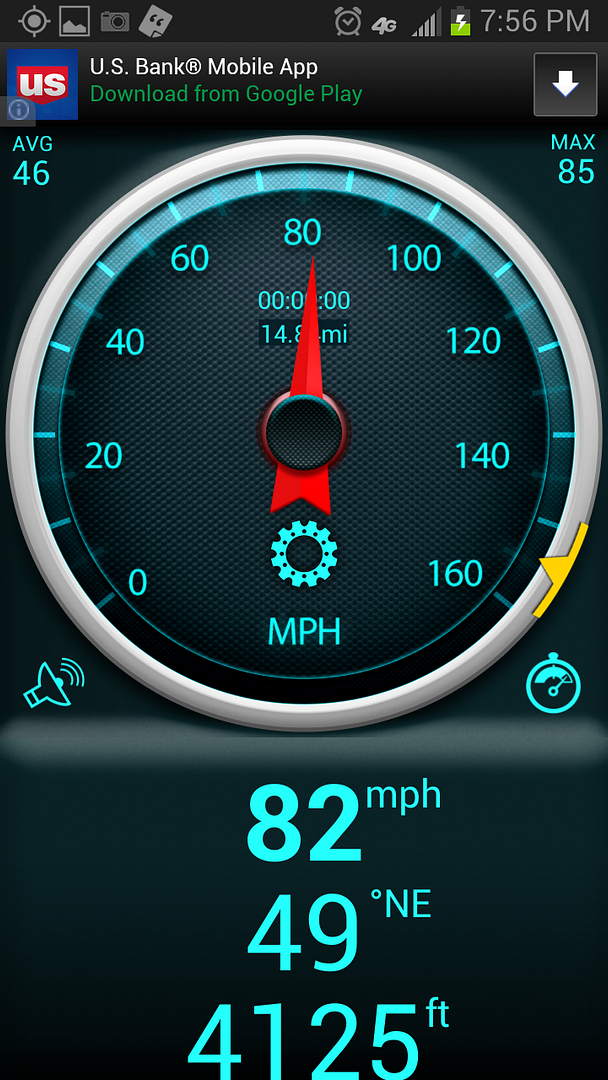This screenshot has height=1080, width=608.
Task: Tap the ad info icon
Action: click(19, 109)
